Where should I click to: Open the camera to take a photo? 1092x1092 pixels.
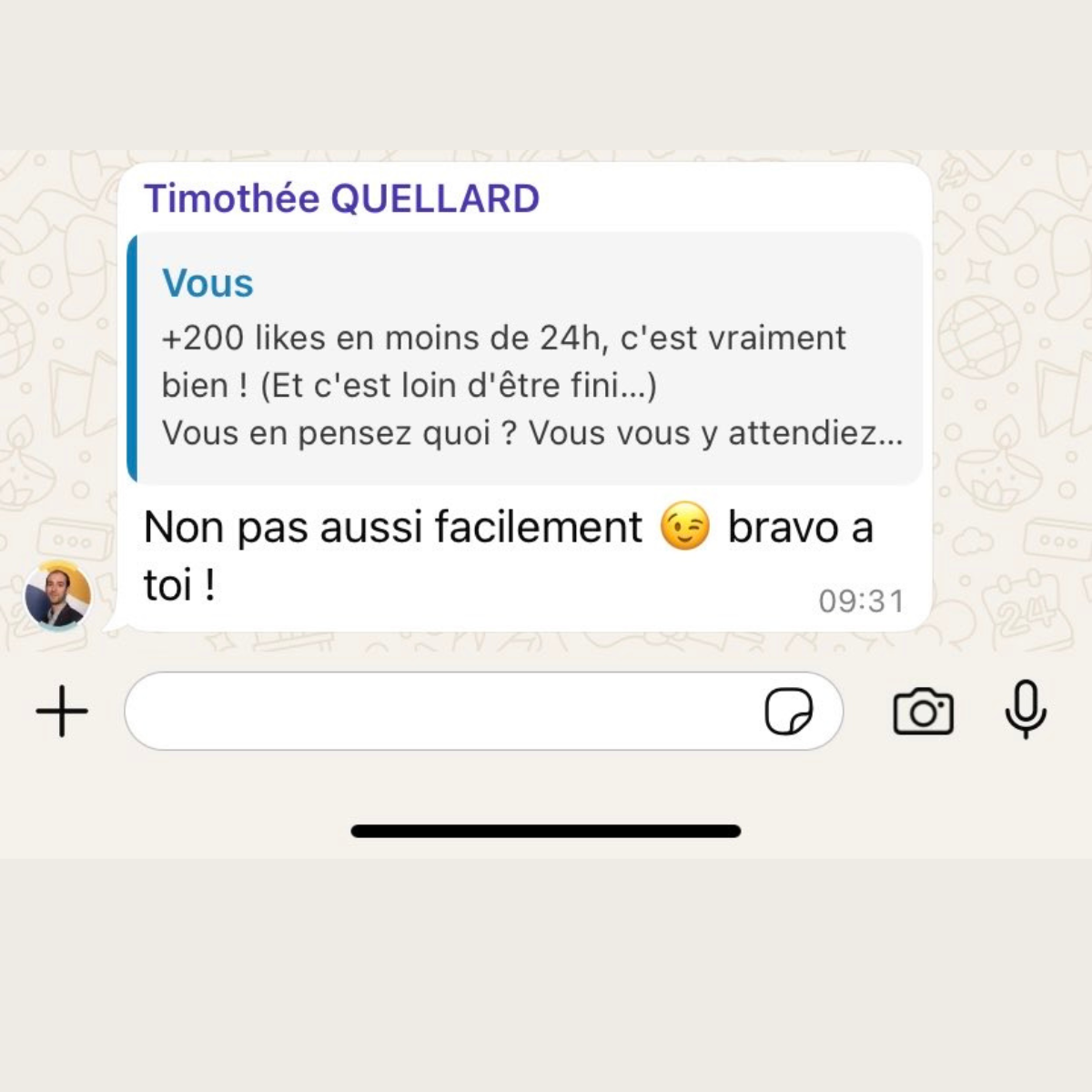point(923,711)
